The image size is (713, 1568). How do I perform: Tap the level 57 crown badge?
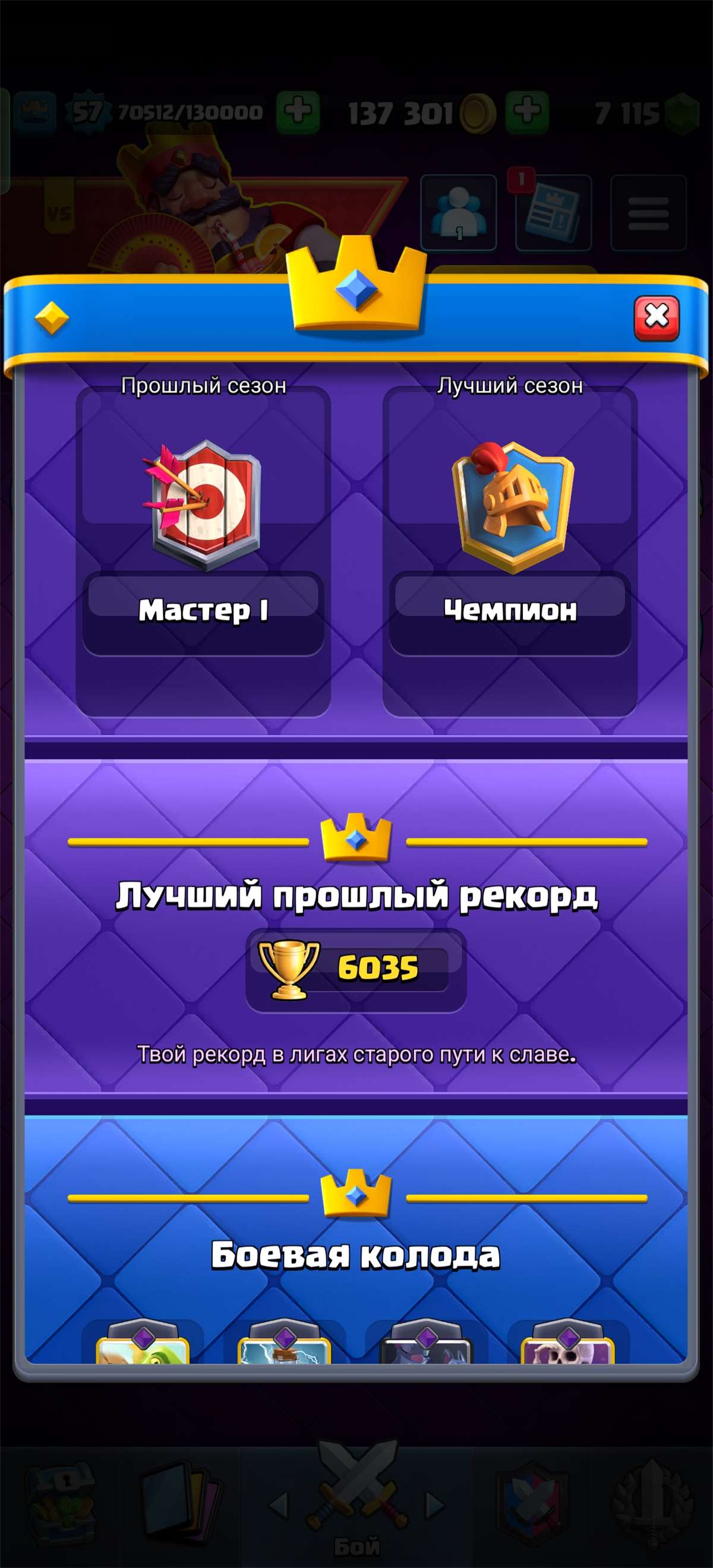87,111
